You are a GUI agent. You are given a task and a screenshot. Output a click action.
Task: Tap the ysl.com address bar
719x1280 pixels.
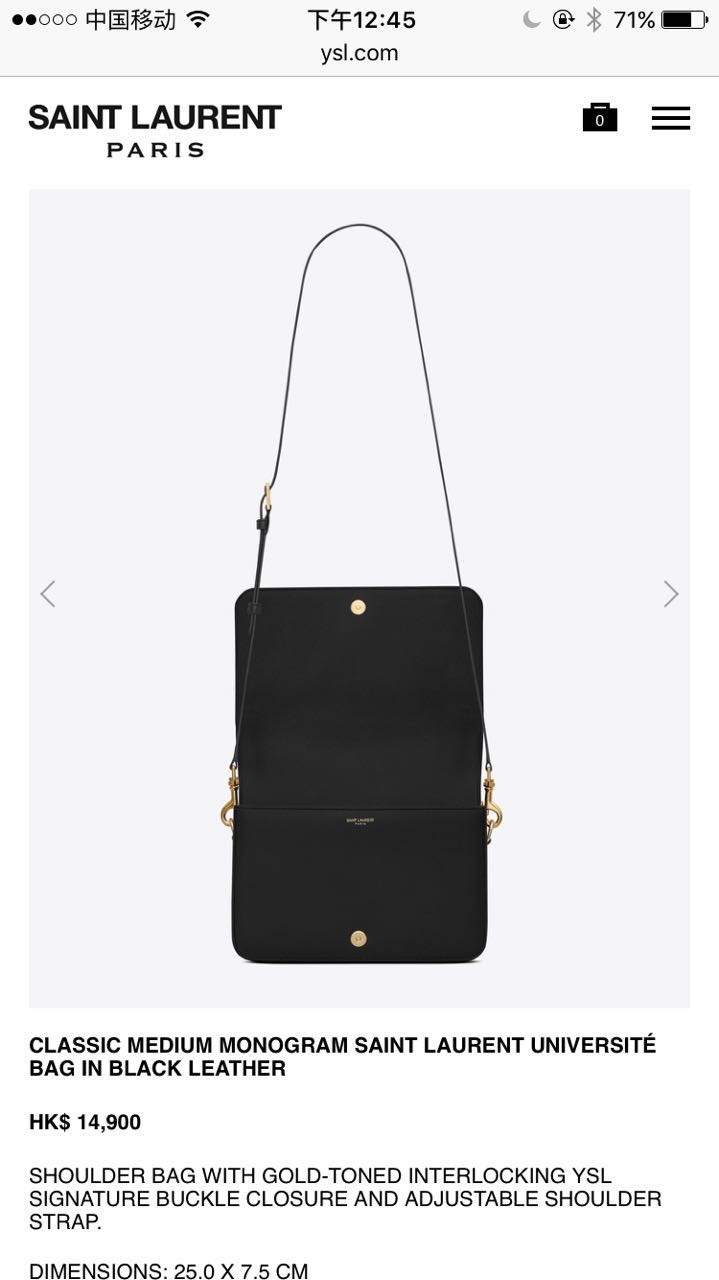359,53
